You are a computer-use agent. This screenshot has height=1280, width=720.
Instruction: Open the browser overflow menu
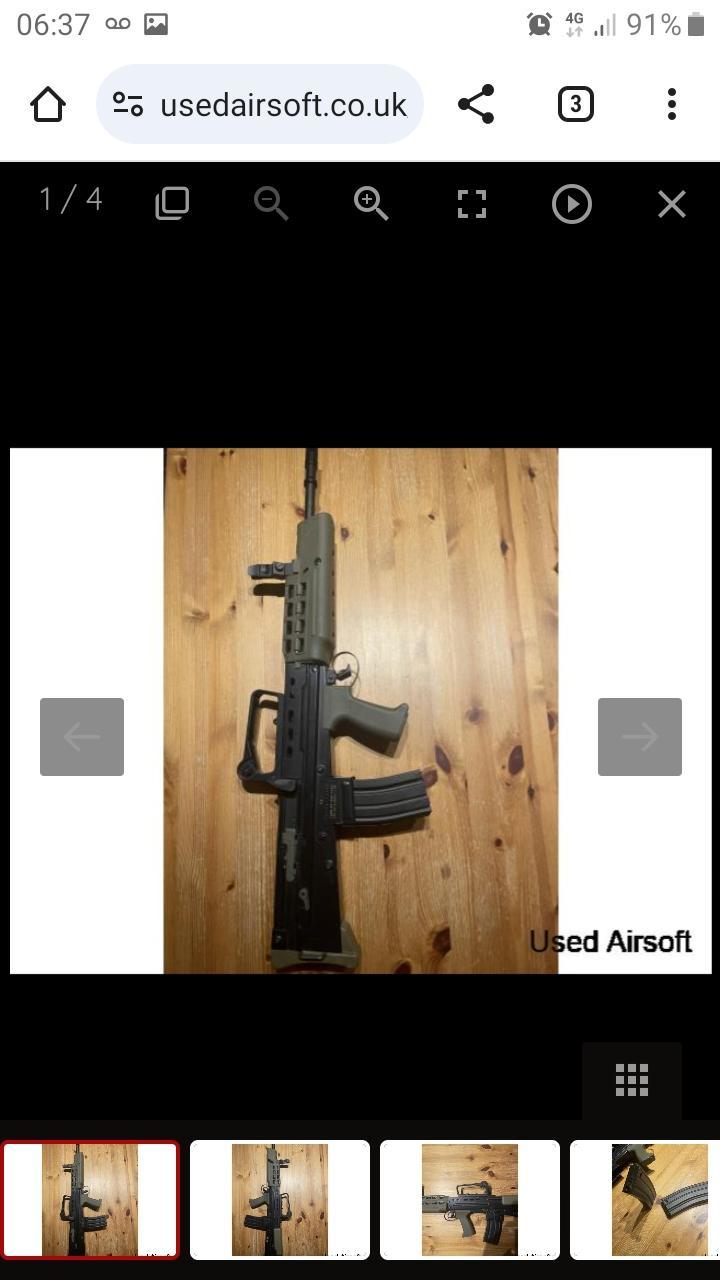[x=672, y=104]
